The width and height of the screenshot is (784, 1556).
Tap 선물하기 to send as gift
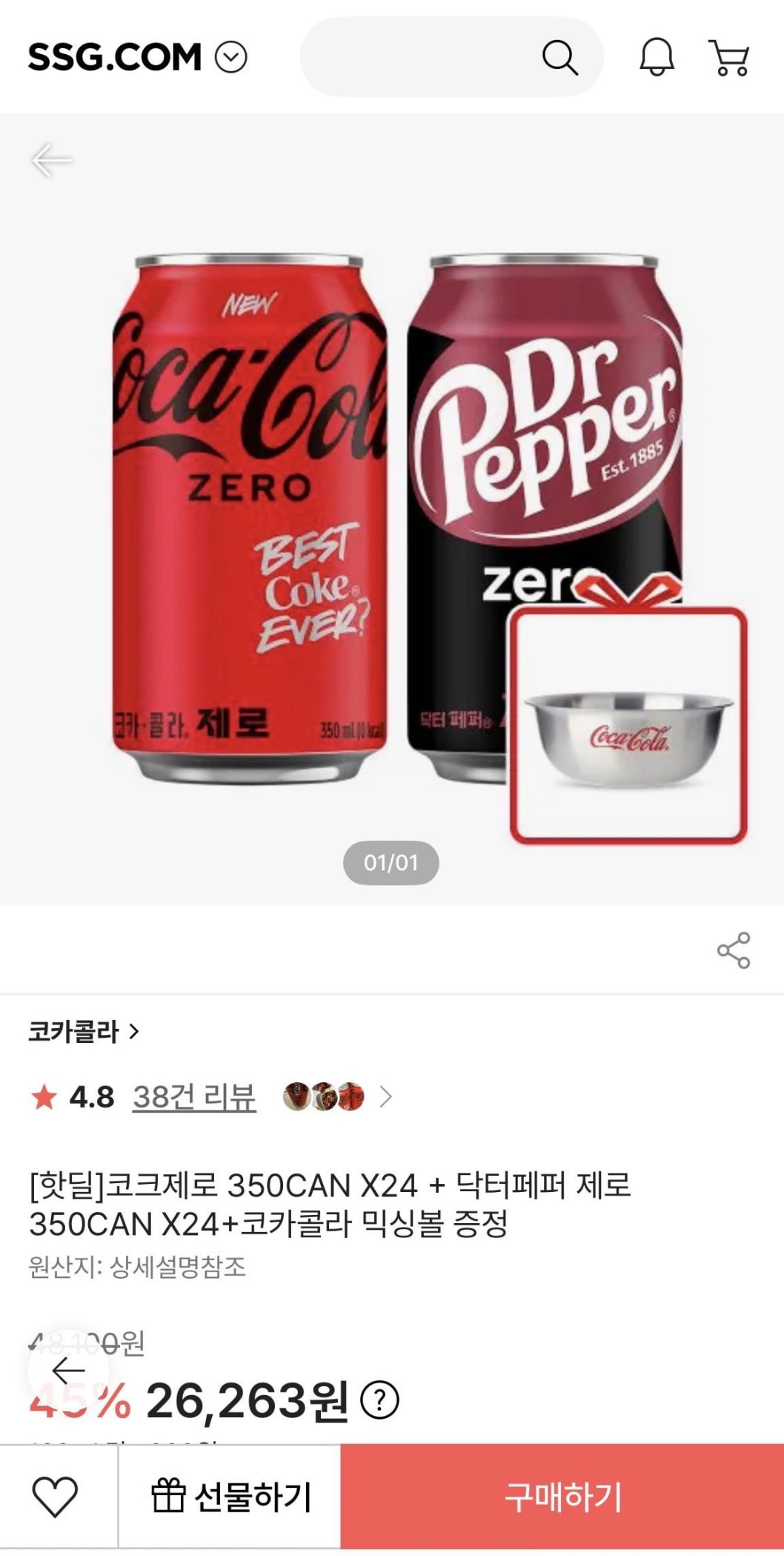tap(230, 1497)
